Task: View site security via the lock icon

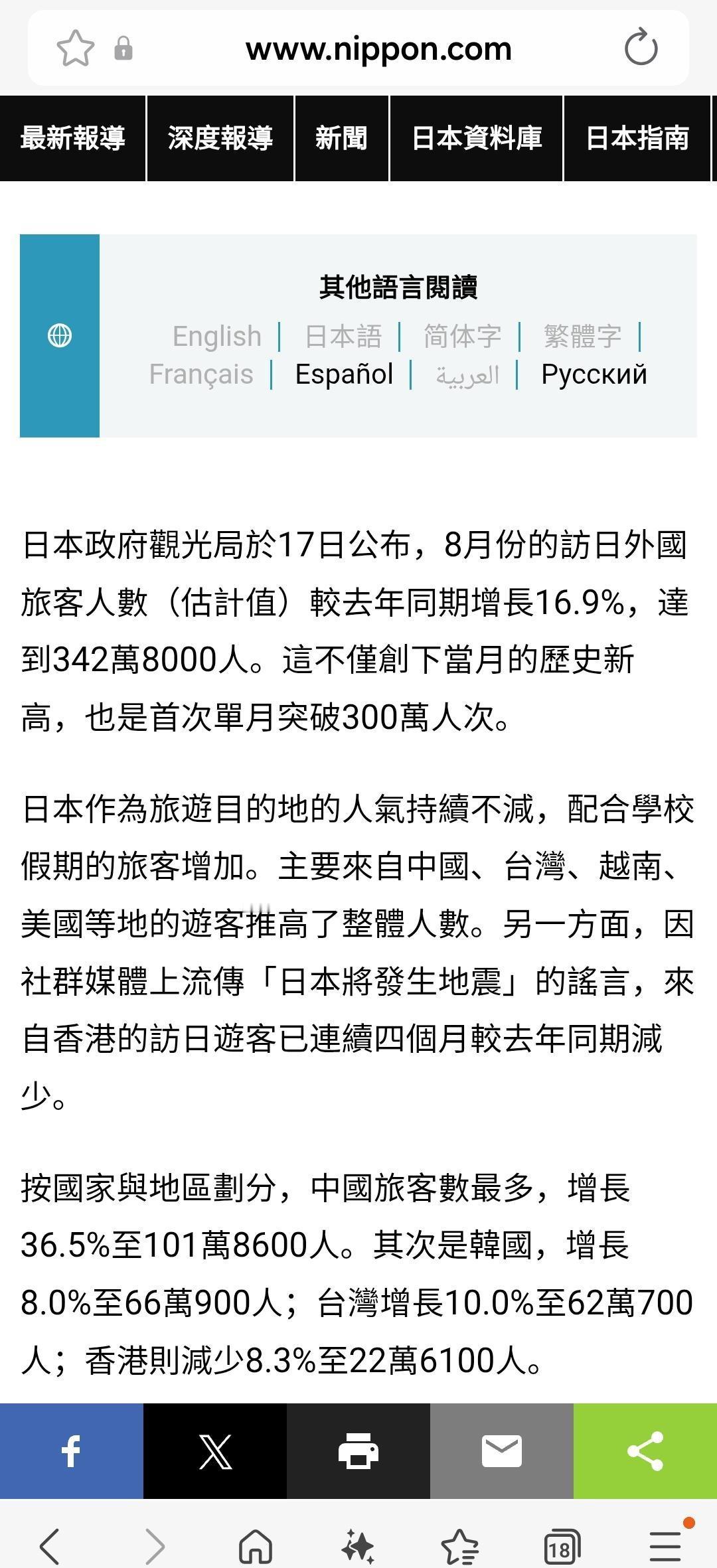Action: point(123,48)
